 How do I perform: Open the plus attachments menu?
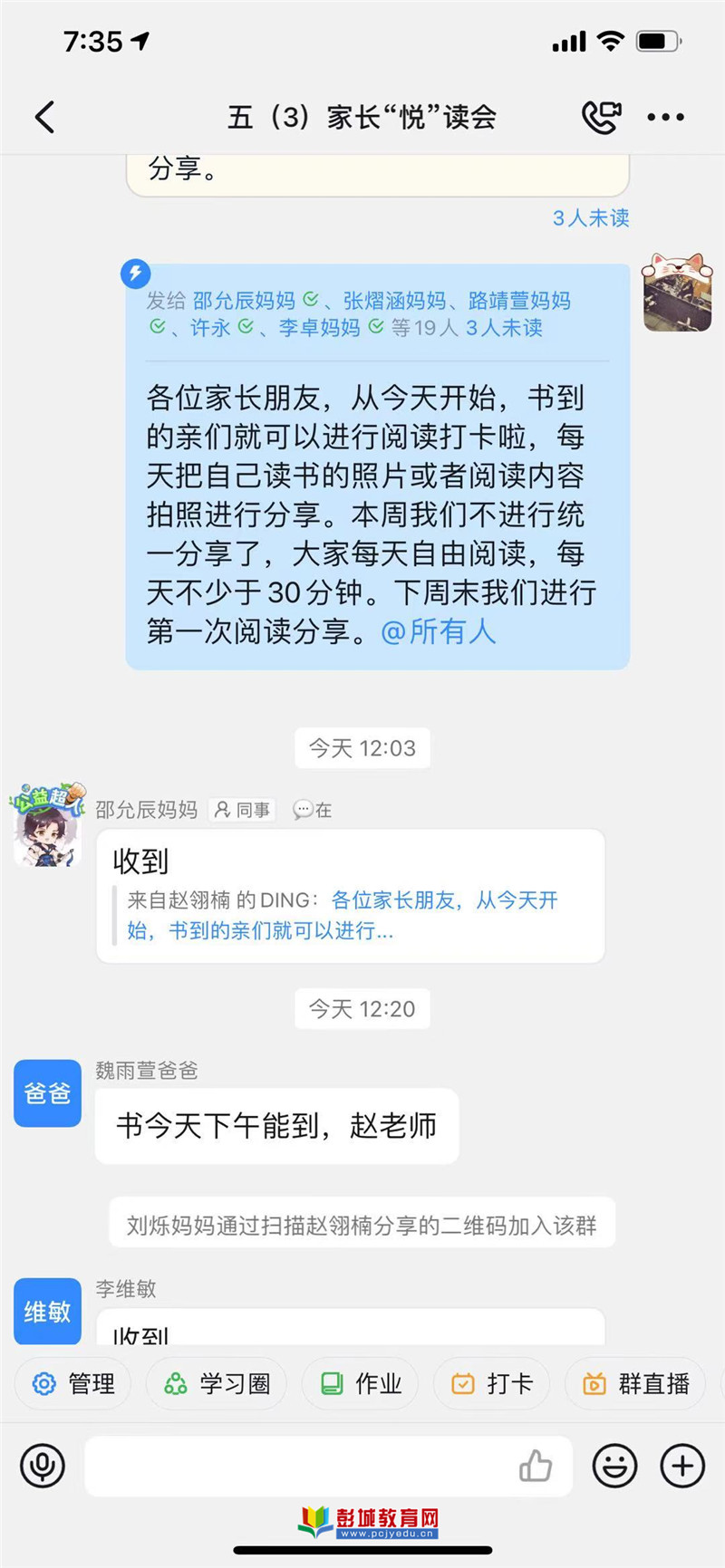(682, 1466)
